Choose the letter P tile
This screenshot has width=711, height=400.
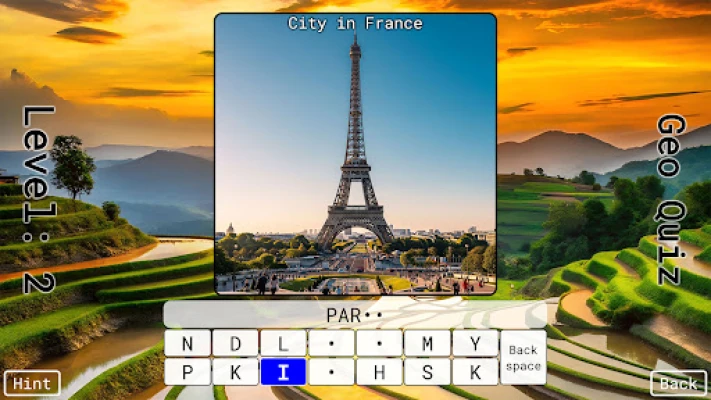[188, 372]
